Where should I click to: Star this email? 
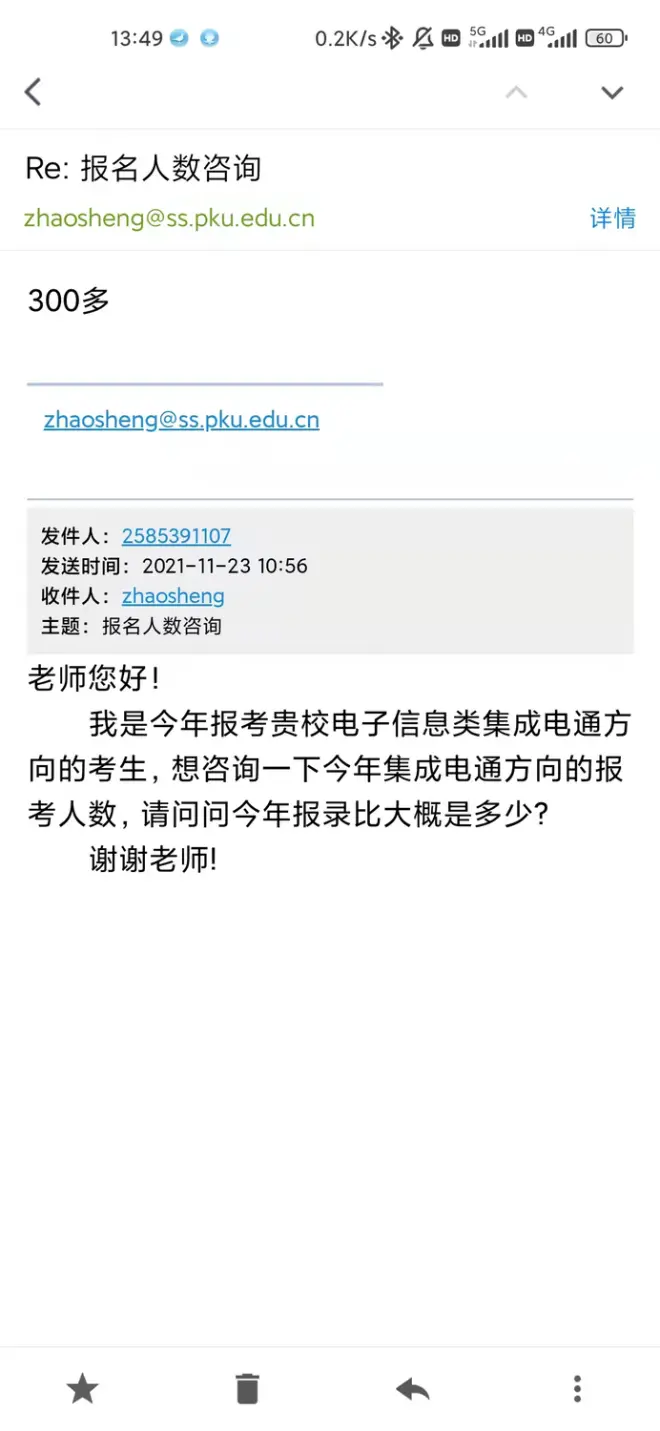coord(82,1388)
